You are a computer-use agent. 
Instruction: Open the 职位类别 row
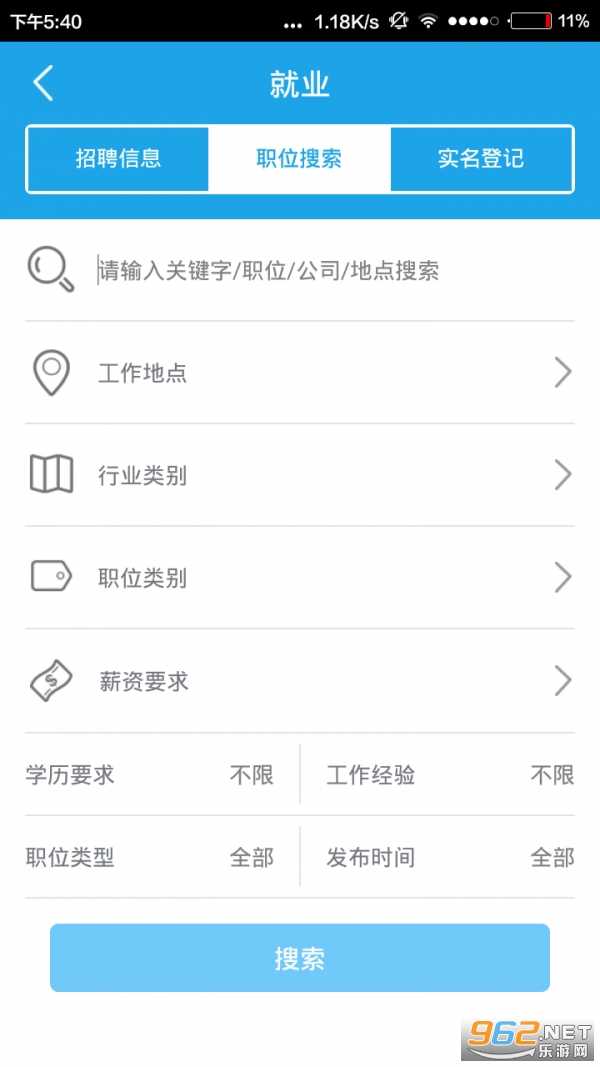point(300,578)
